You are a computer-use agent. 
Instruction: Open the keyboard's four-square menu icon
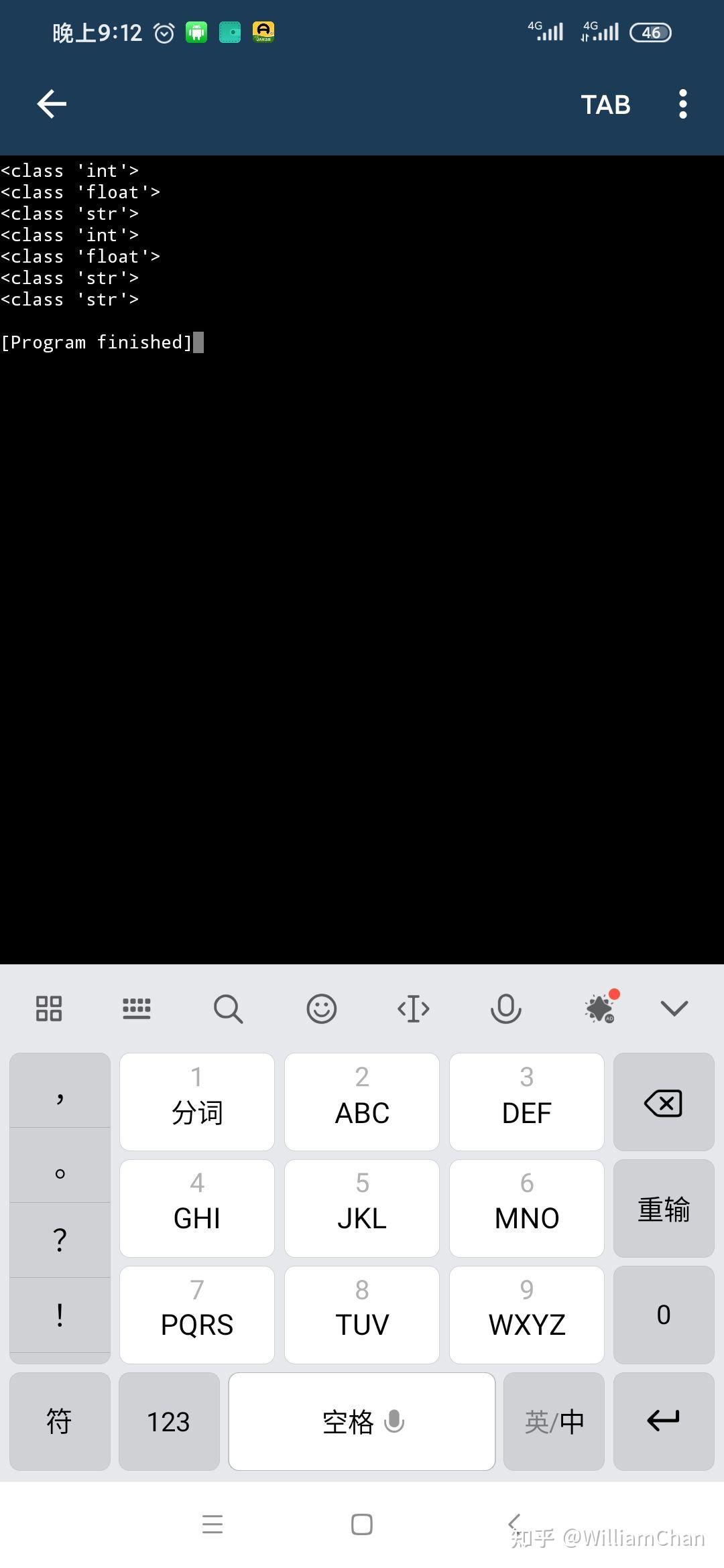point(49,1008)
